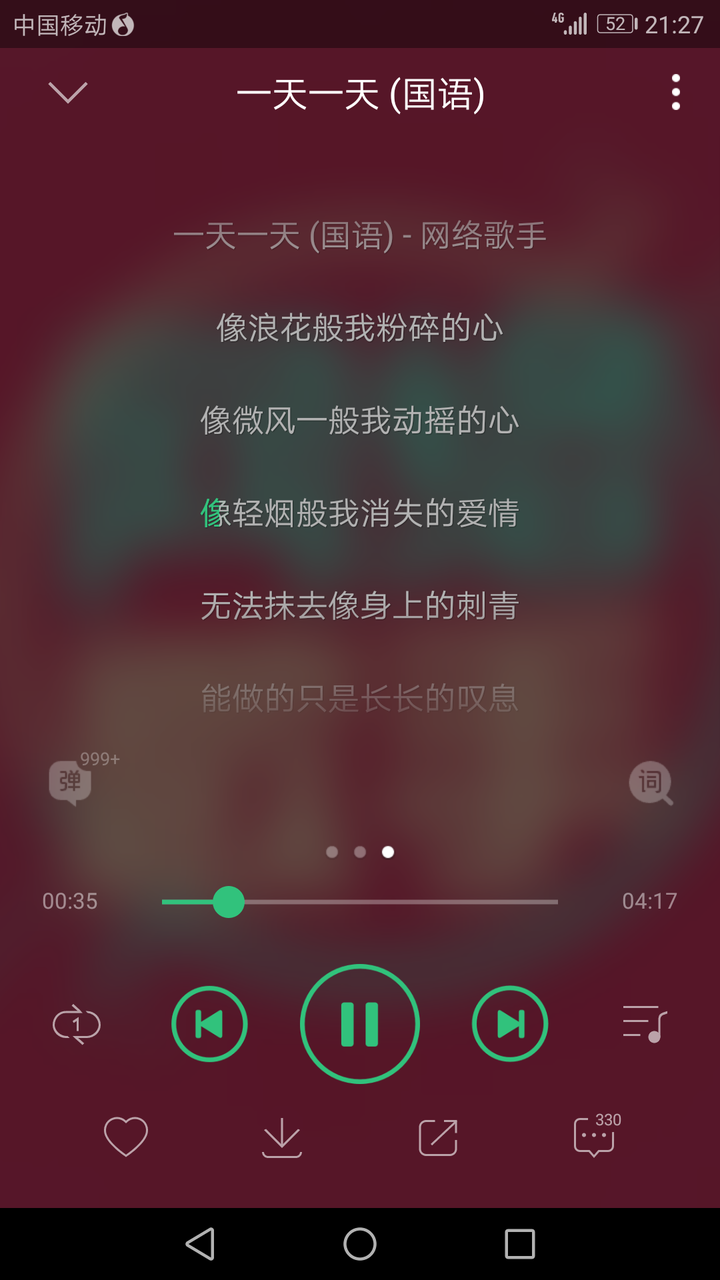Skip to the next track
The height and width of the screenshot is (1280, 720).
coord(510,1024)
